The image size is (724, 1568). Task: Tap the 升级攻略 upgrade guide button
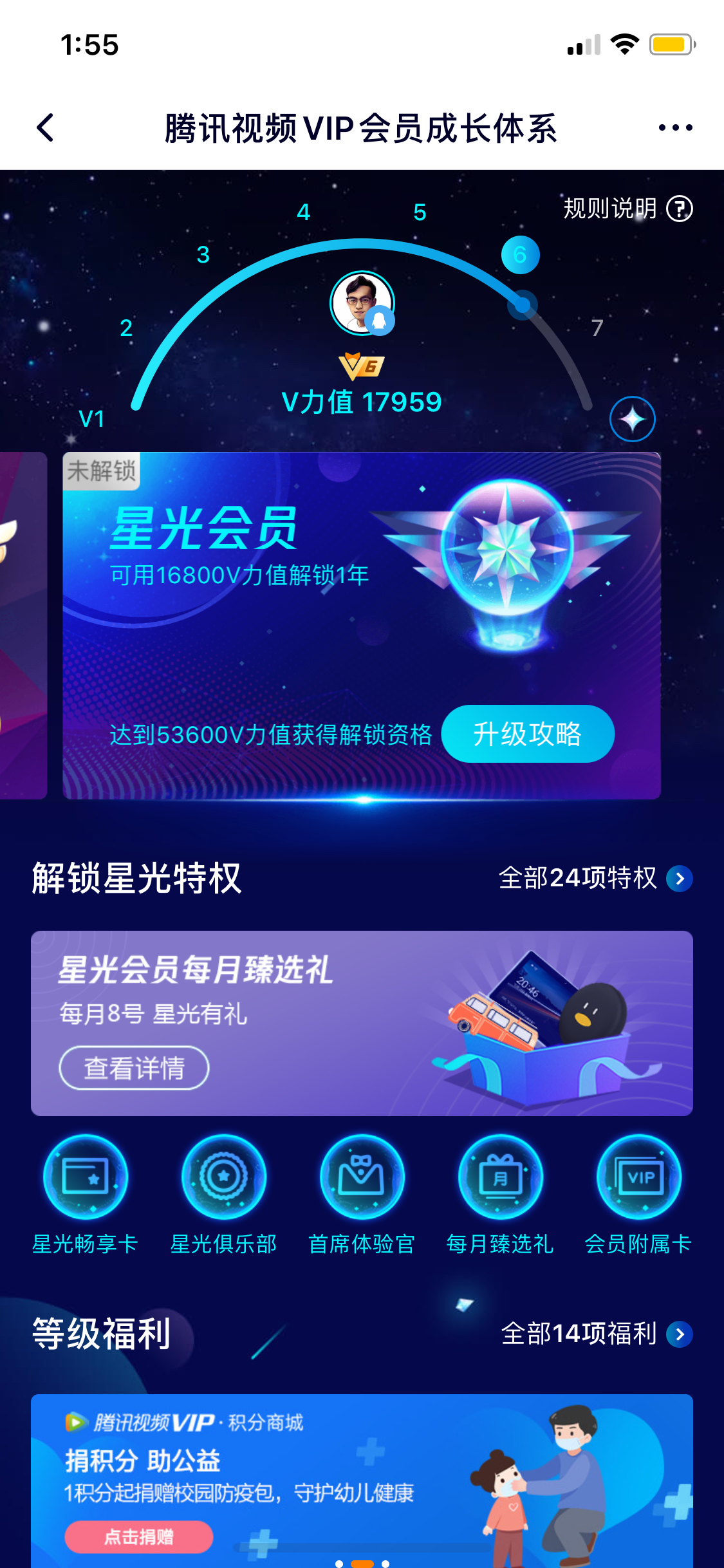pos(528,734)
